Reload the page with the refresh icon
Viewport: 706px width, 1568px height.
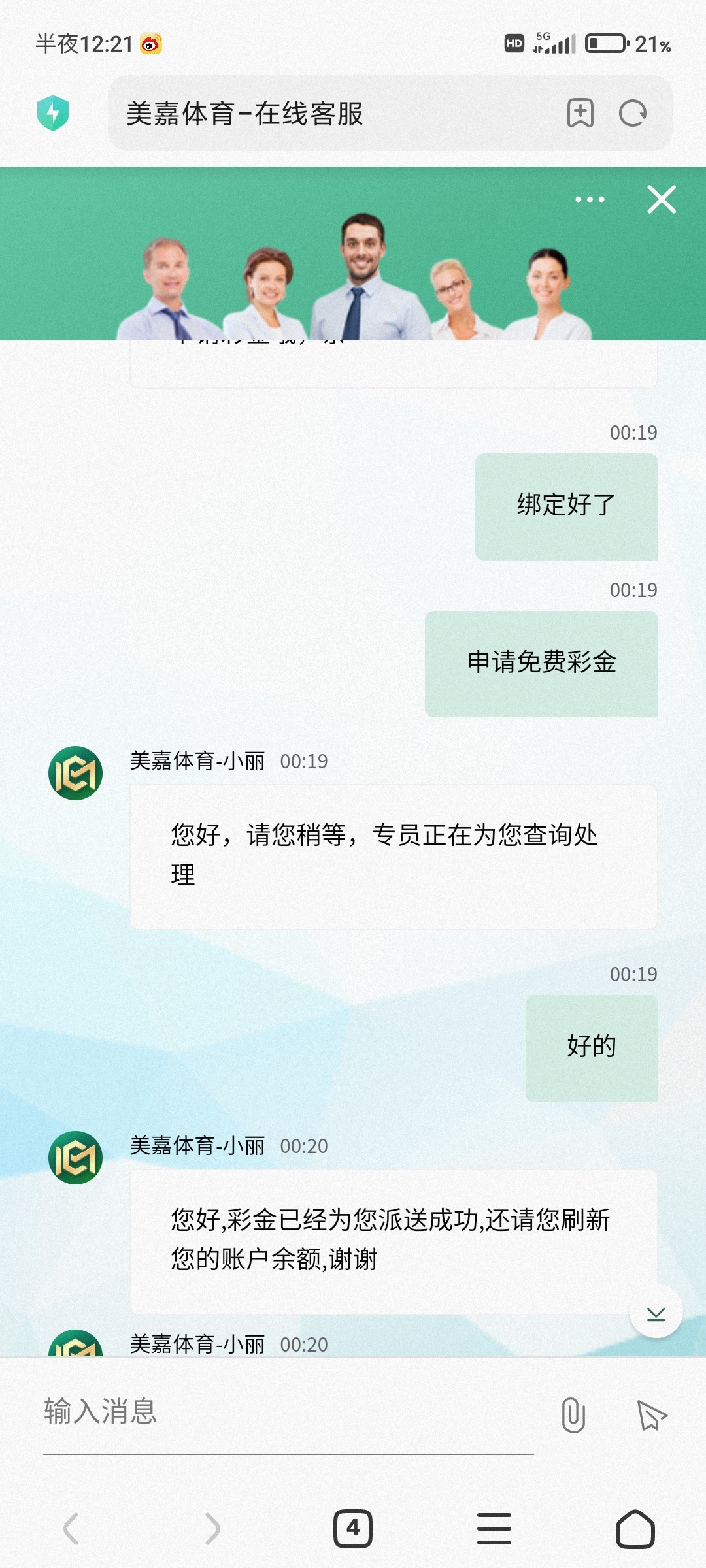[x=632, y=114]
